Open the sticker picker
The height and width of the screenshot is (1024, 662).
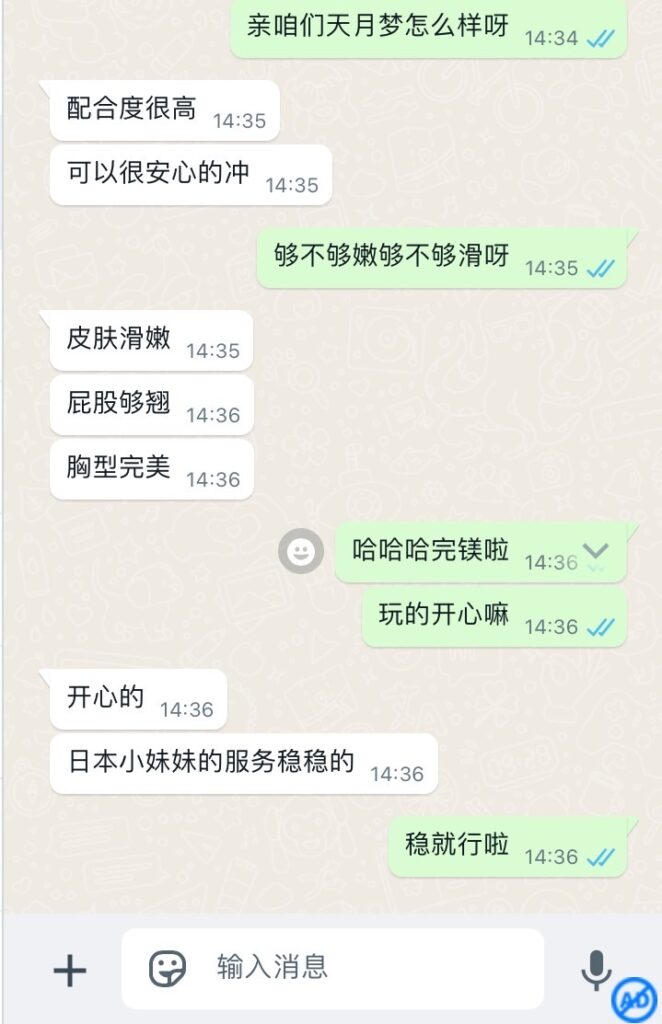pyautogui.click(x=167, y=968)
